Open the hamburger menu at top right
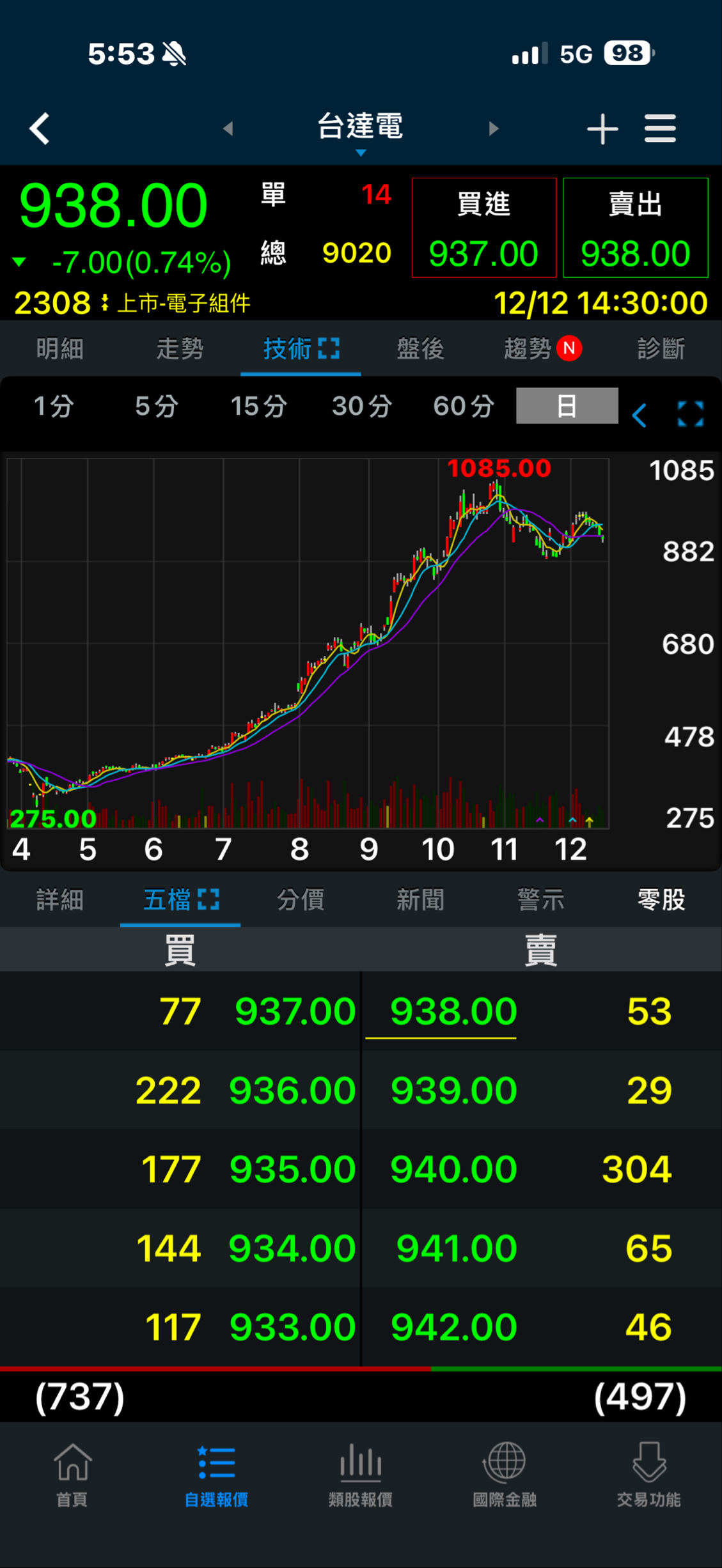 click(659, 128)
